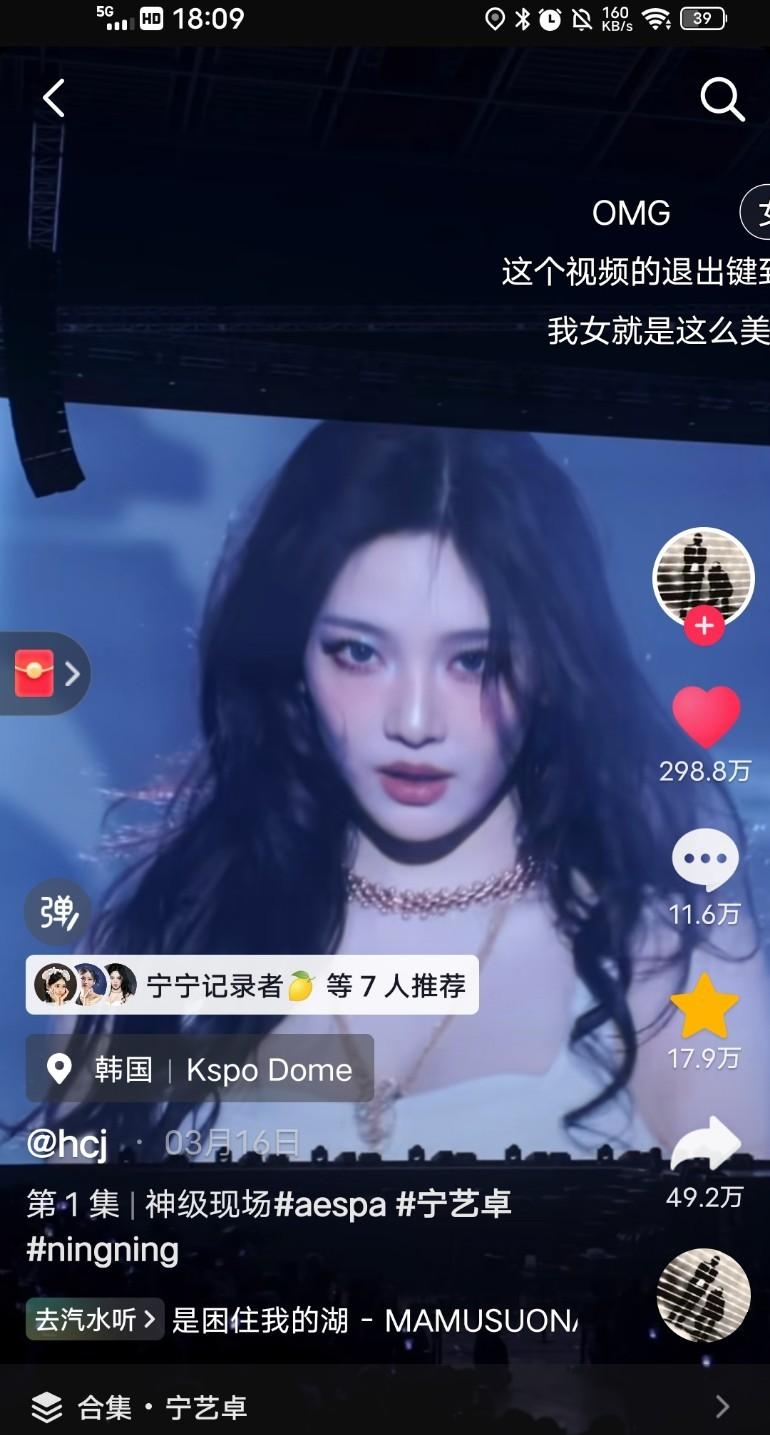770x1435 pixels.
Task: Open the search magnifier
Action: pos(722,99)
